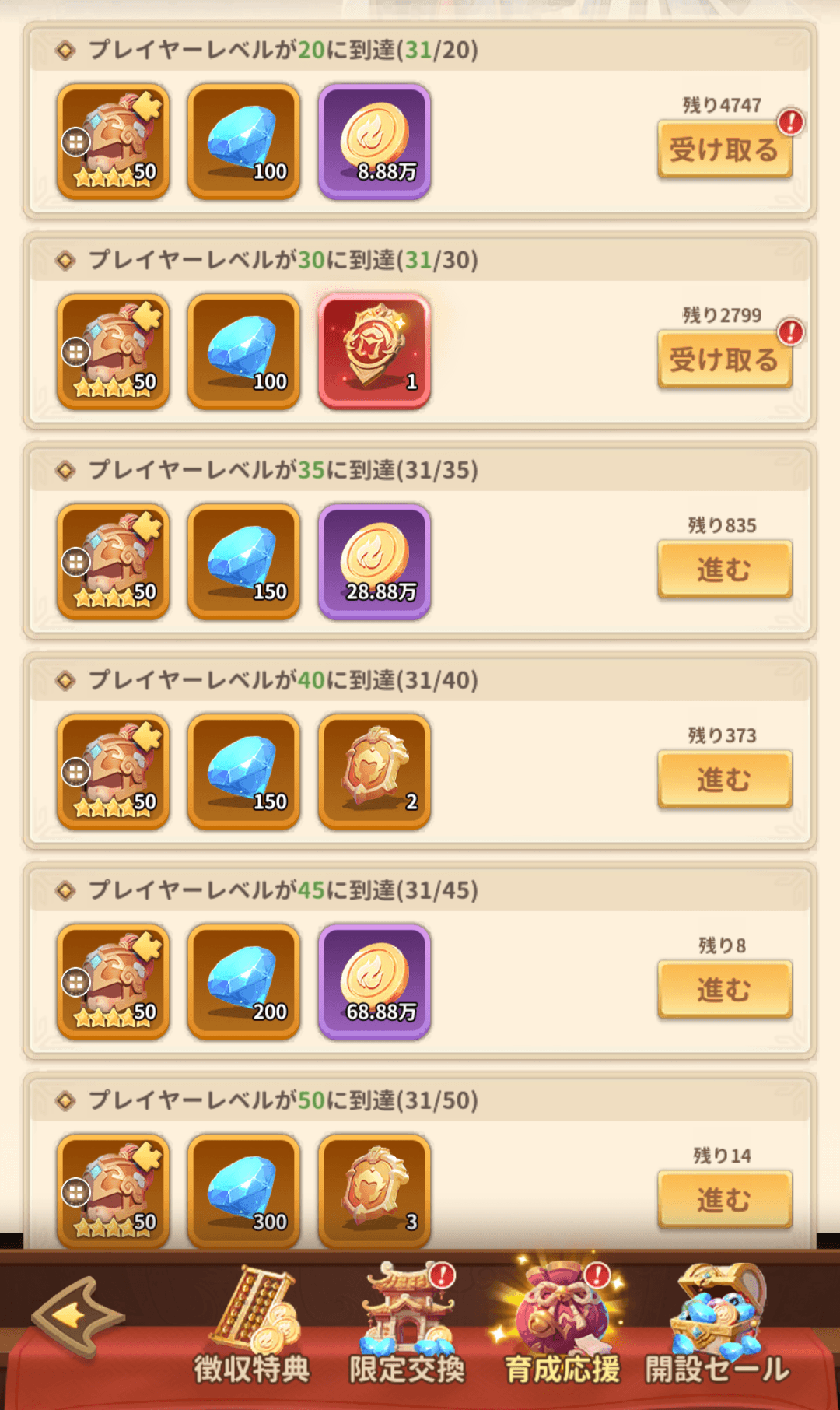Screen dimensions: 840x1410
Task: Inspect the red badge reward in level 30
Action: click(374, 352)
